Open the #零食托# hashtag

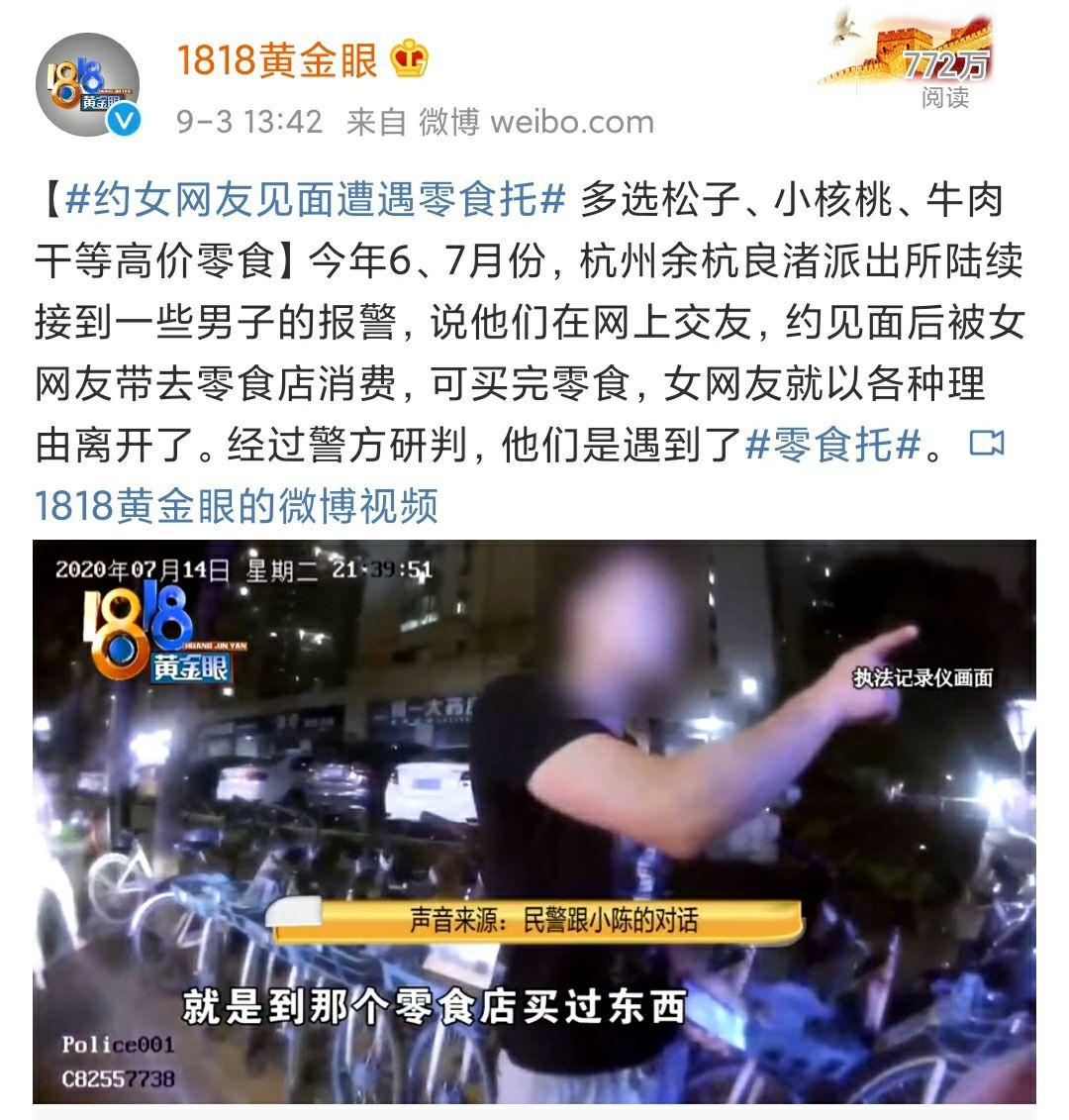click(831, 445)
